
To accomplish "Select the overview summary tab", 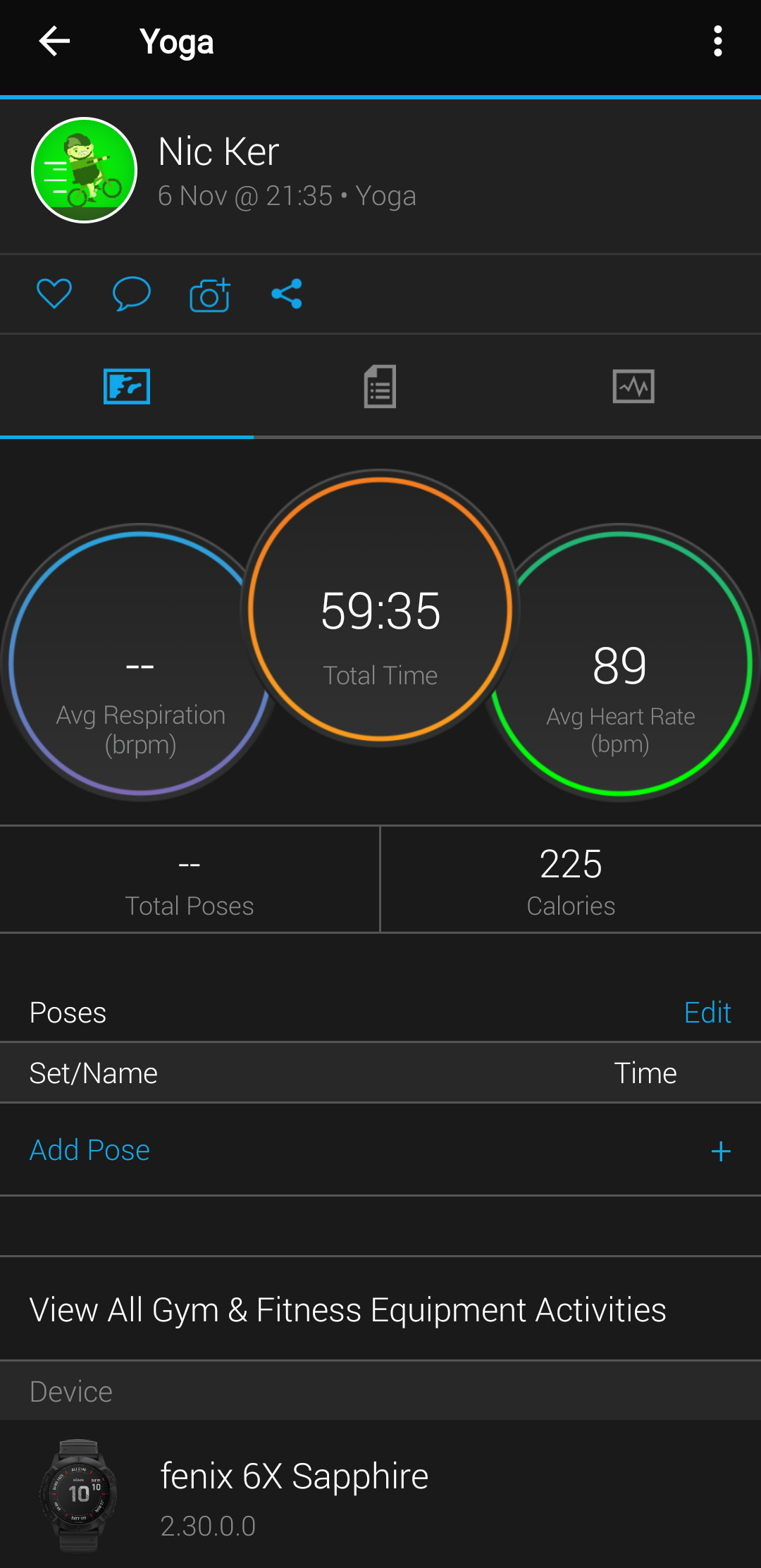I will tap(127, 386).
